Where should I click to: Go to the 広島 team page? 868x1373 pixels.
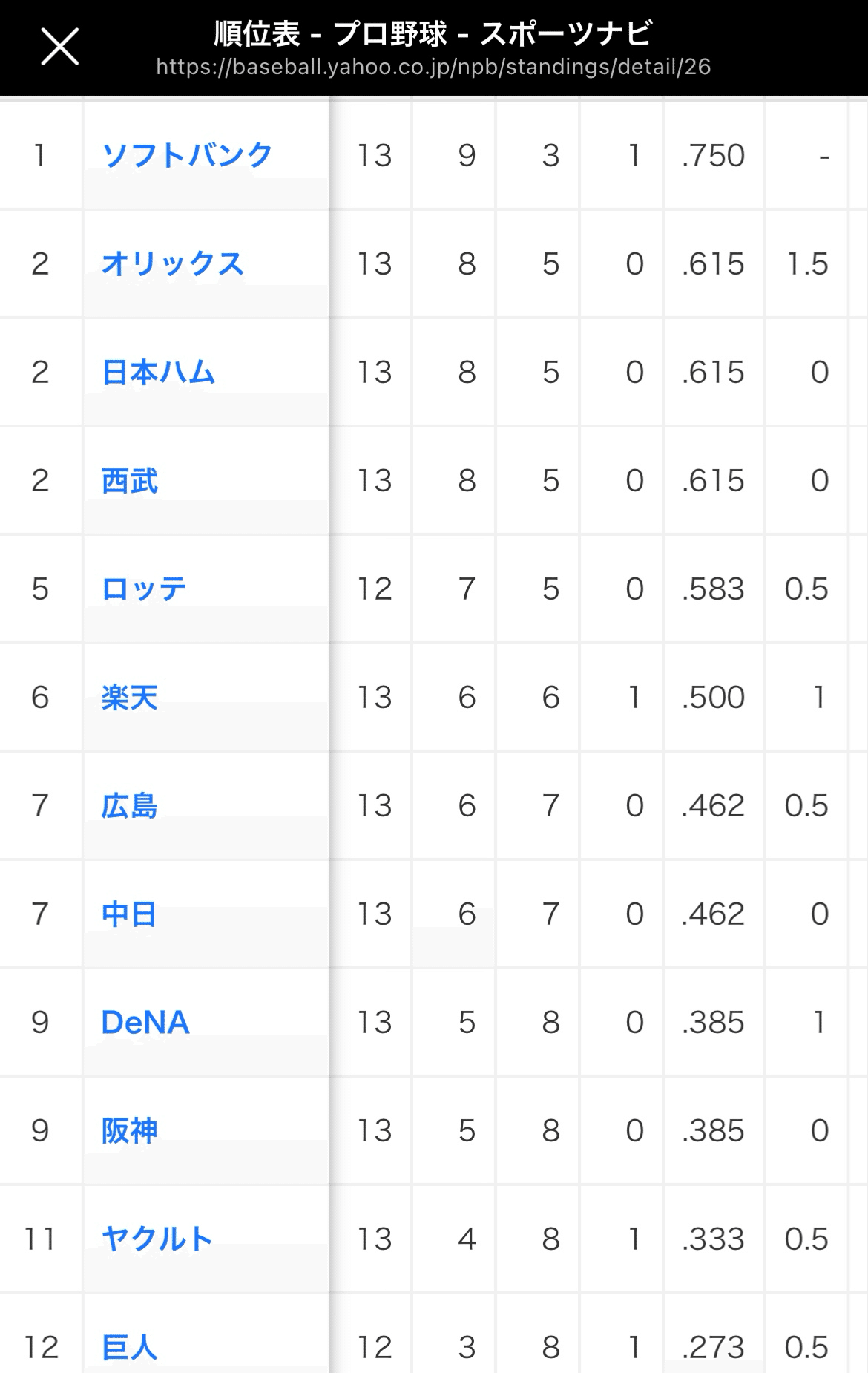coord(130,805)
